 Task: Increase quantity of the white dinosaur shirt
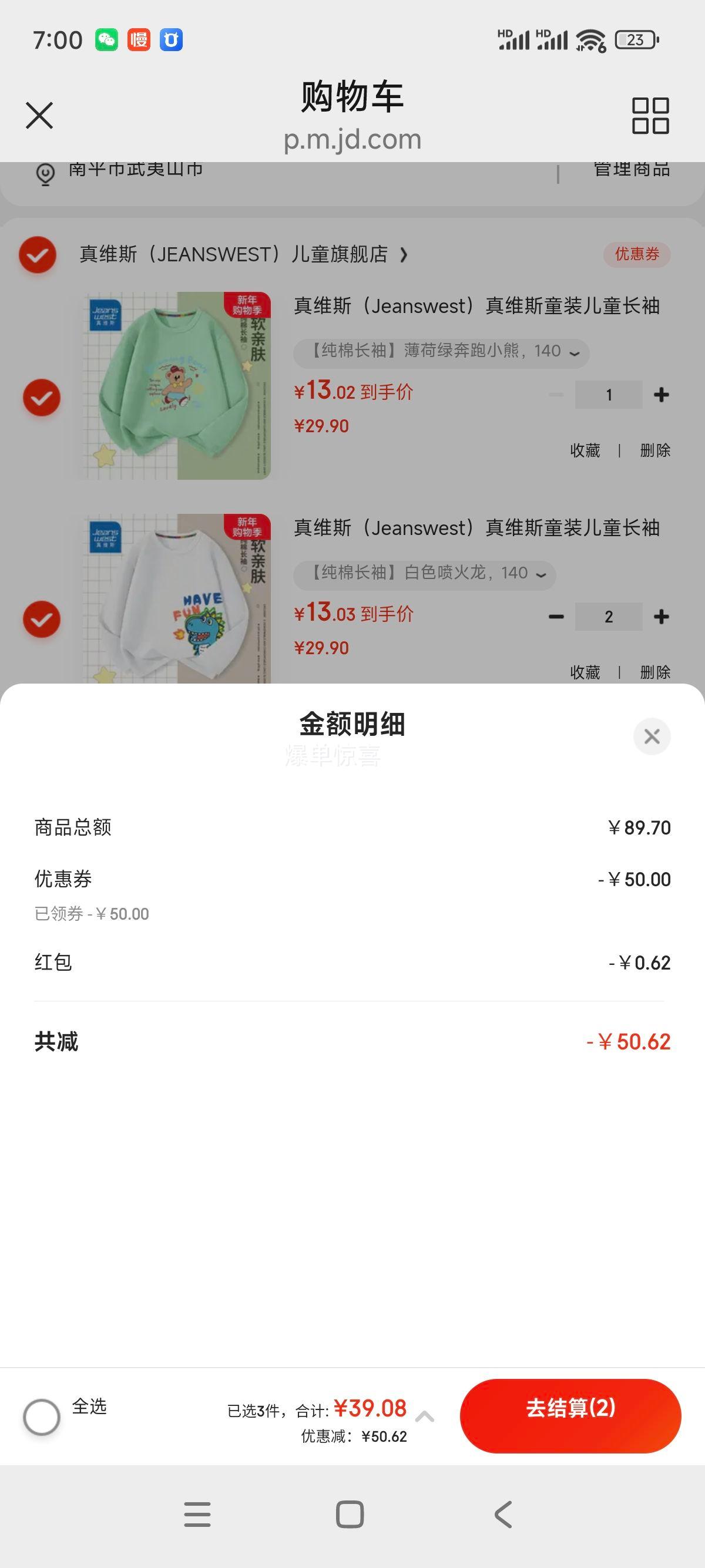(x=661, y=617)
